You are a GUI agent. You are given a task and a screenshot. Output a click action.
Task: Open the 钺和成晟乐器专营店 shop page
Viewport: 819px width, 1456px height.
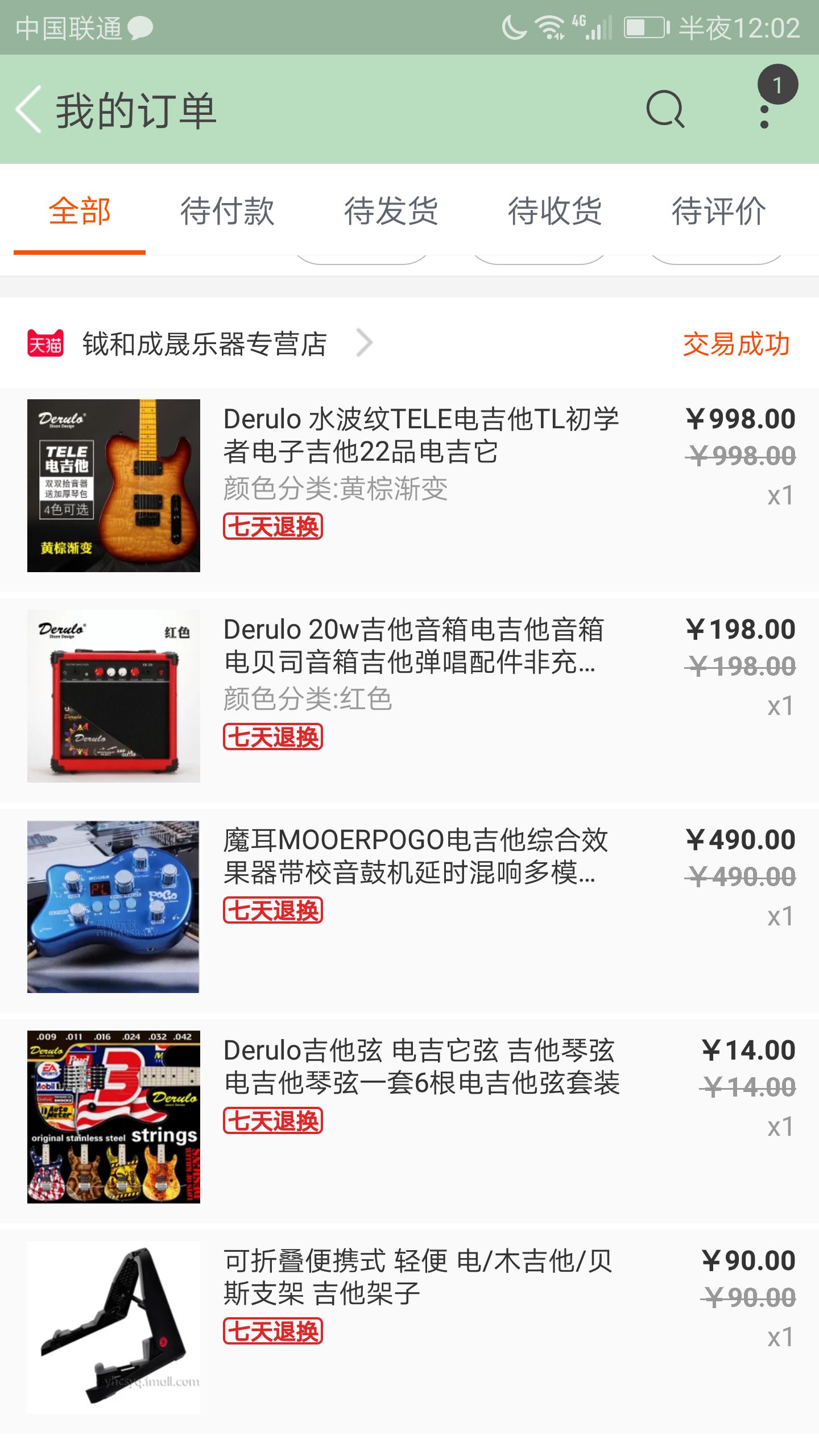point(205,344)
